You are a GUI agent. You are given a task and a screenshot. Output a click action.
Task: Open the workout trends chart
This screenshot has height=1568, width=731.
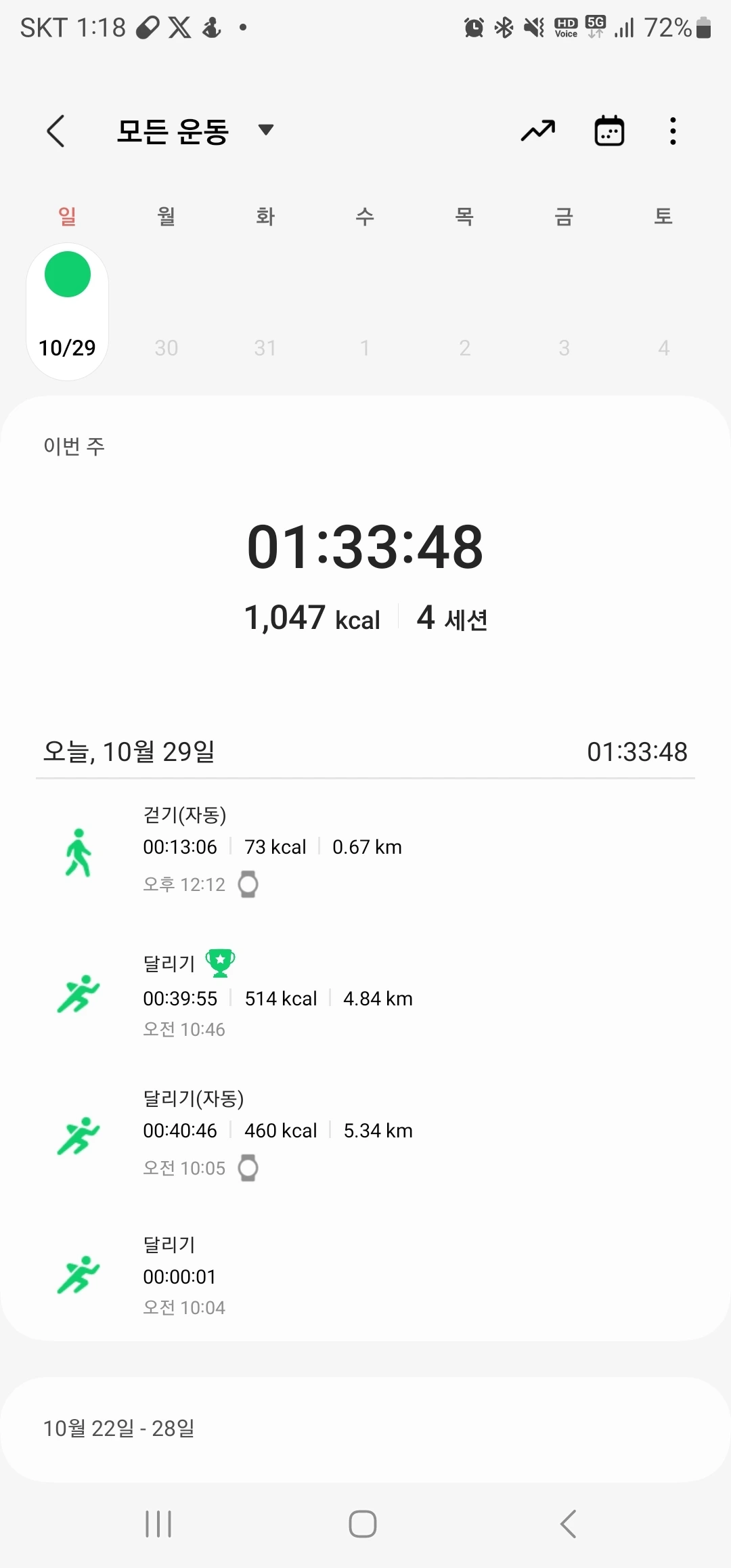click(538, 131)
